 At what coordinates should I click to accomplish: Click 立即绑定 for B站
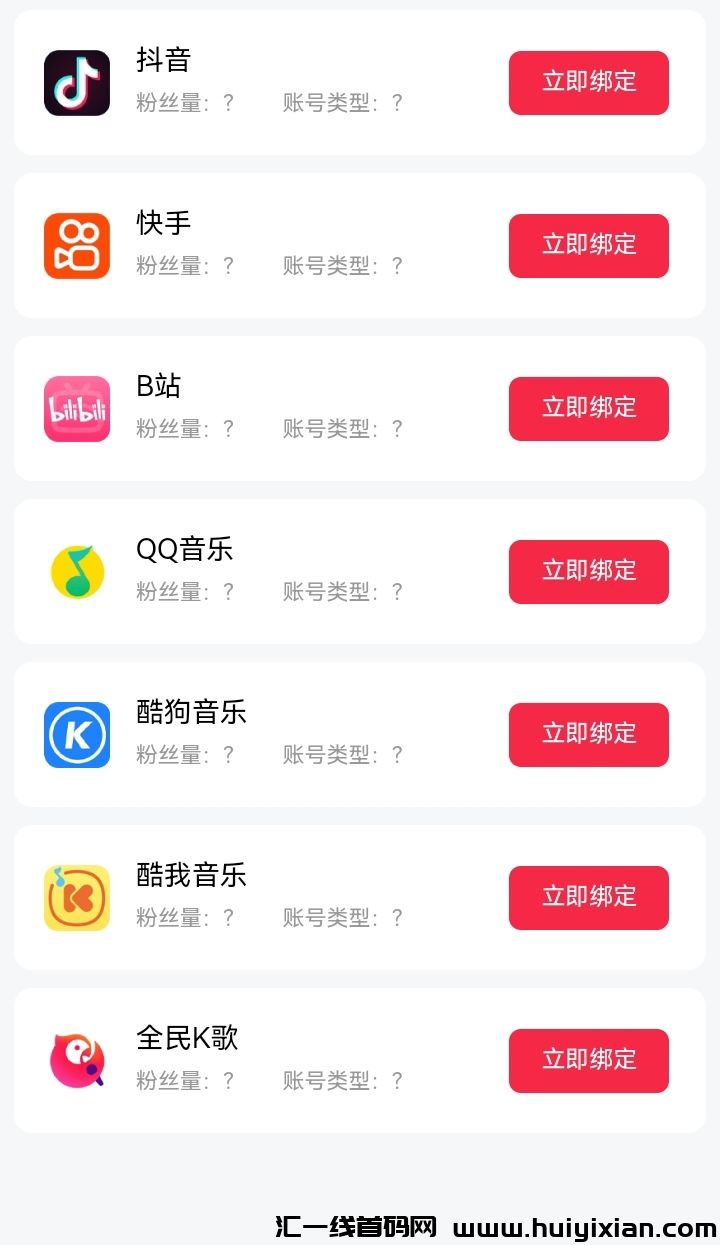pos(588,408)
